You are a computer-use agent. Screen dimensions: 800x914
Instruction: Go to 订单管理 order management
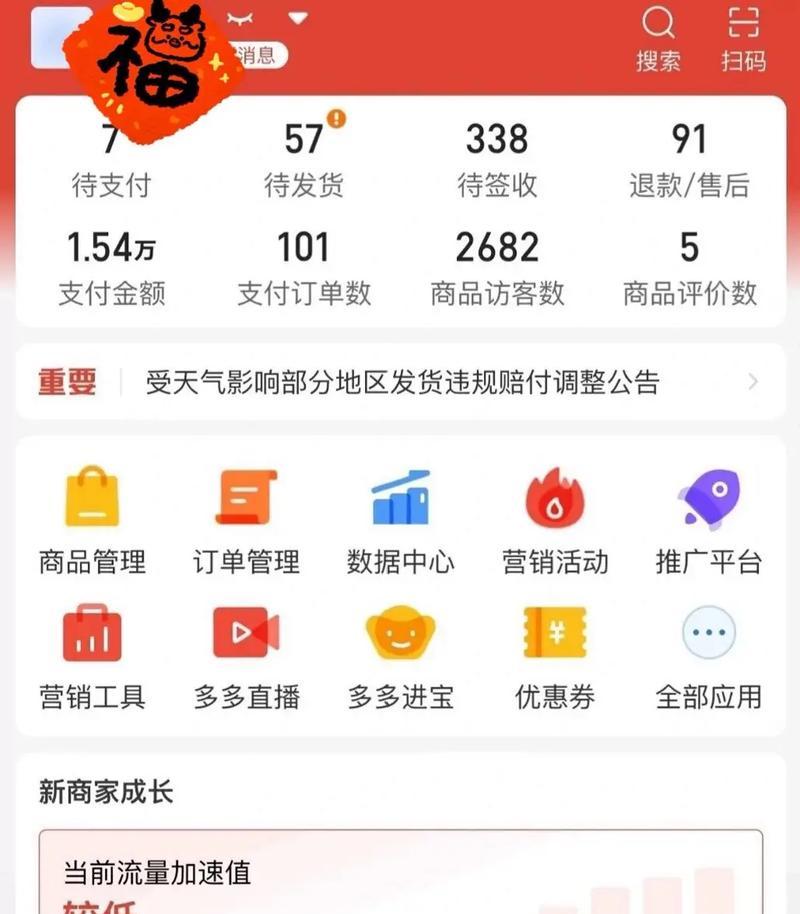246,520
